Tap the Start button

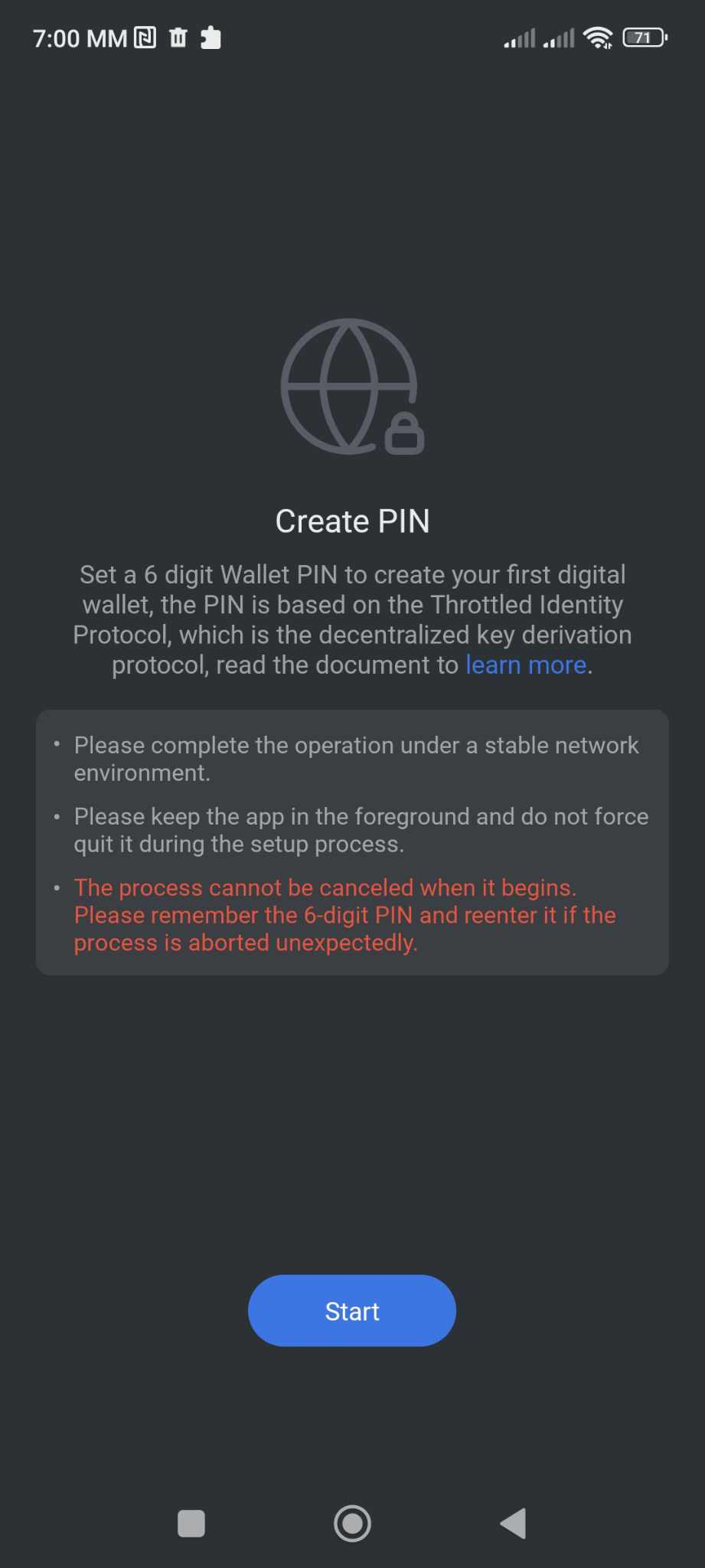coord(351,1311)
